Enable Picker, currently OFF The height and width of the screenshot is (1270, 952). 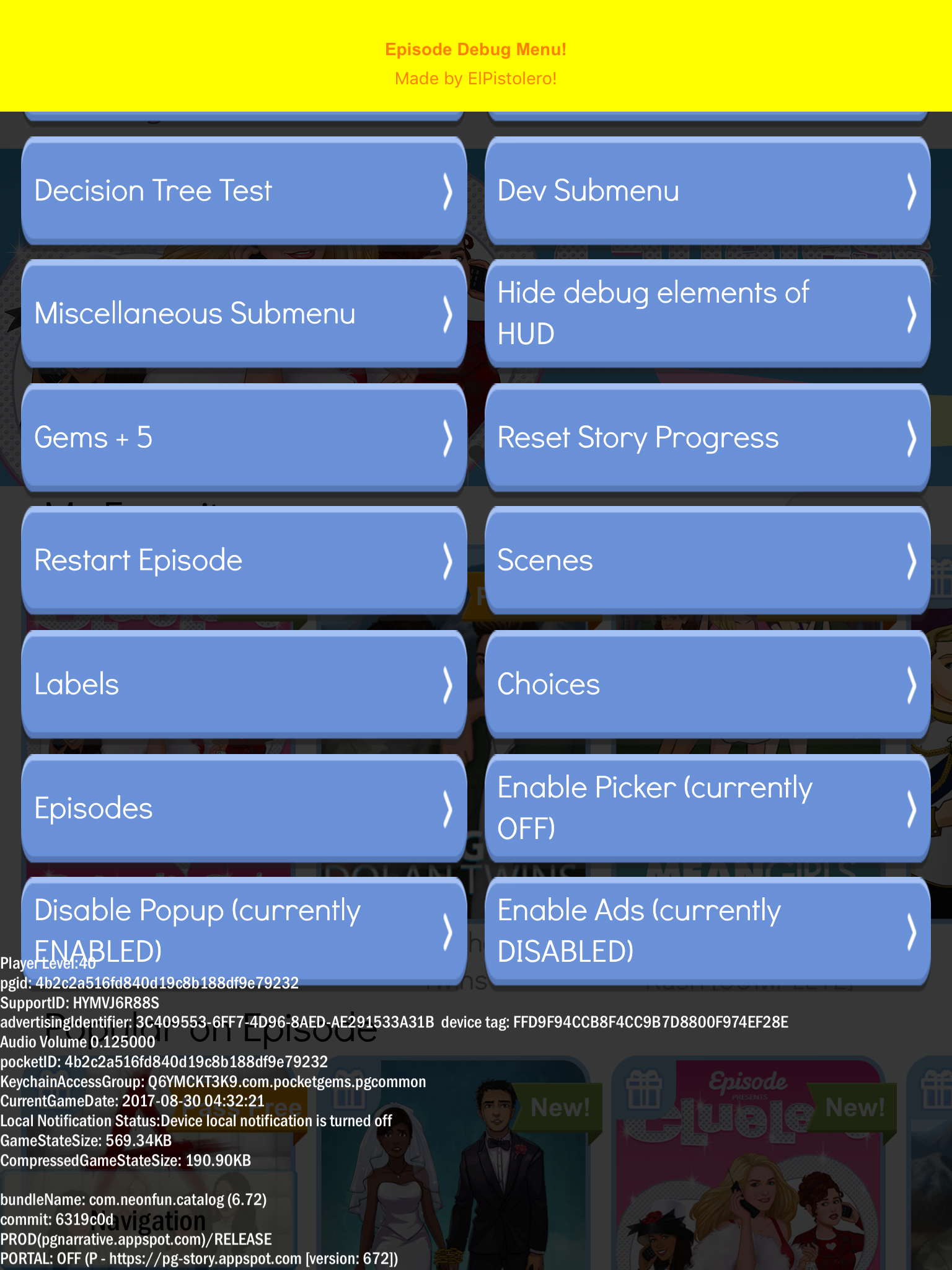[707, 808]
